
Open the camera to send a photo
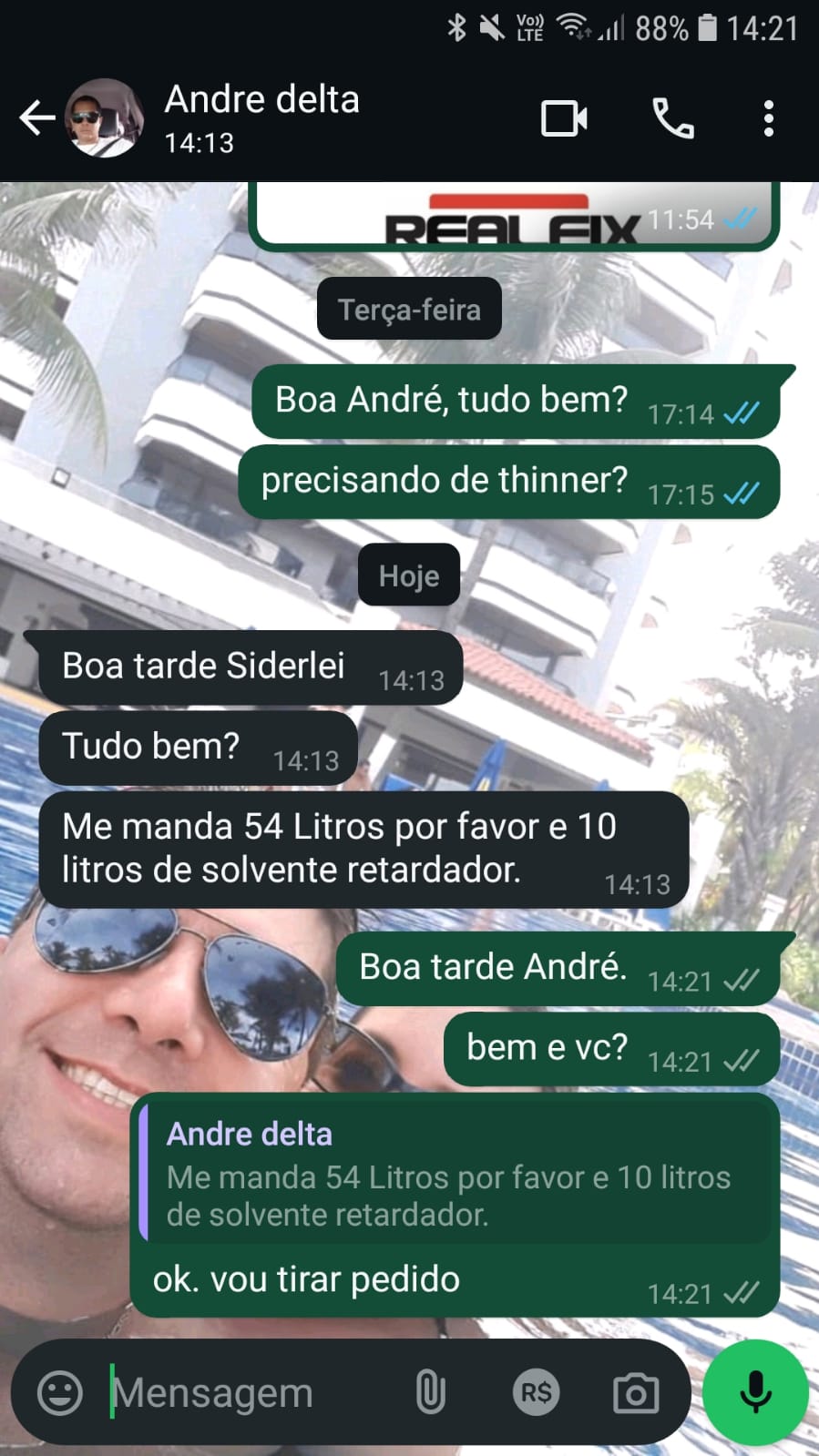click(x=635, y=1392)
